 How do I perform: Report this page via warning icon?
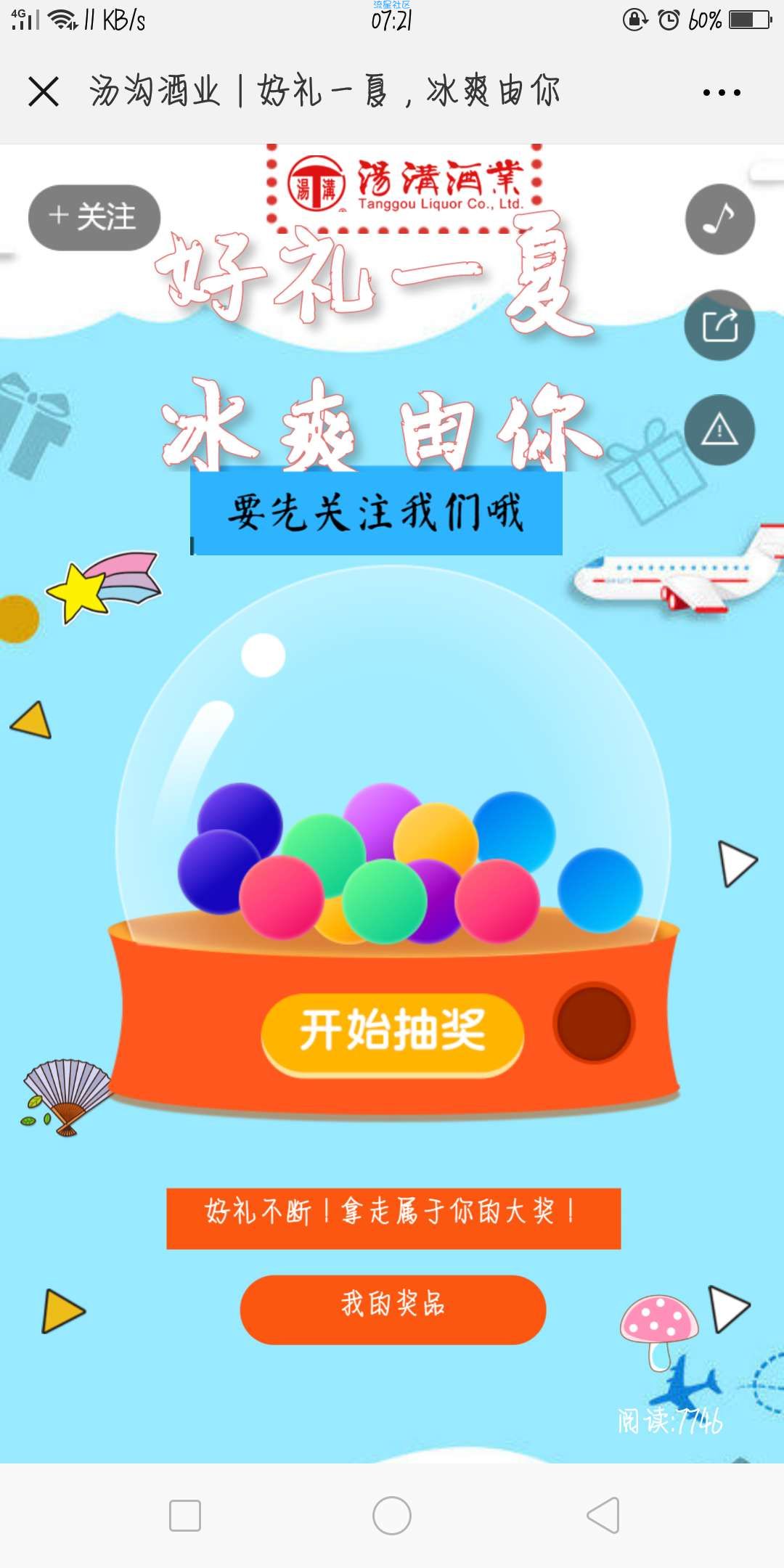tap(719, 430)
